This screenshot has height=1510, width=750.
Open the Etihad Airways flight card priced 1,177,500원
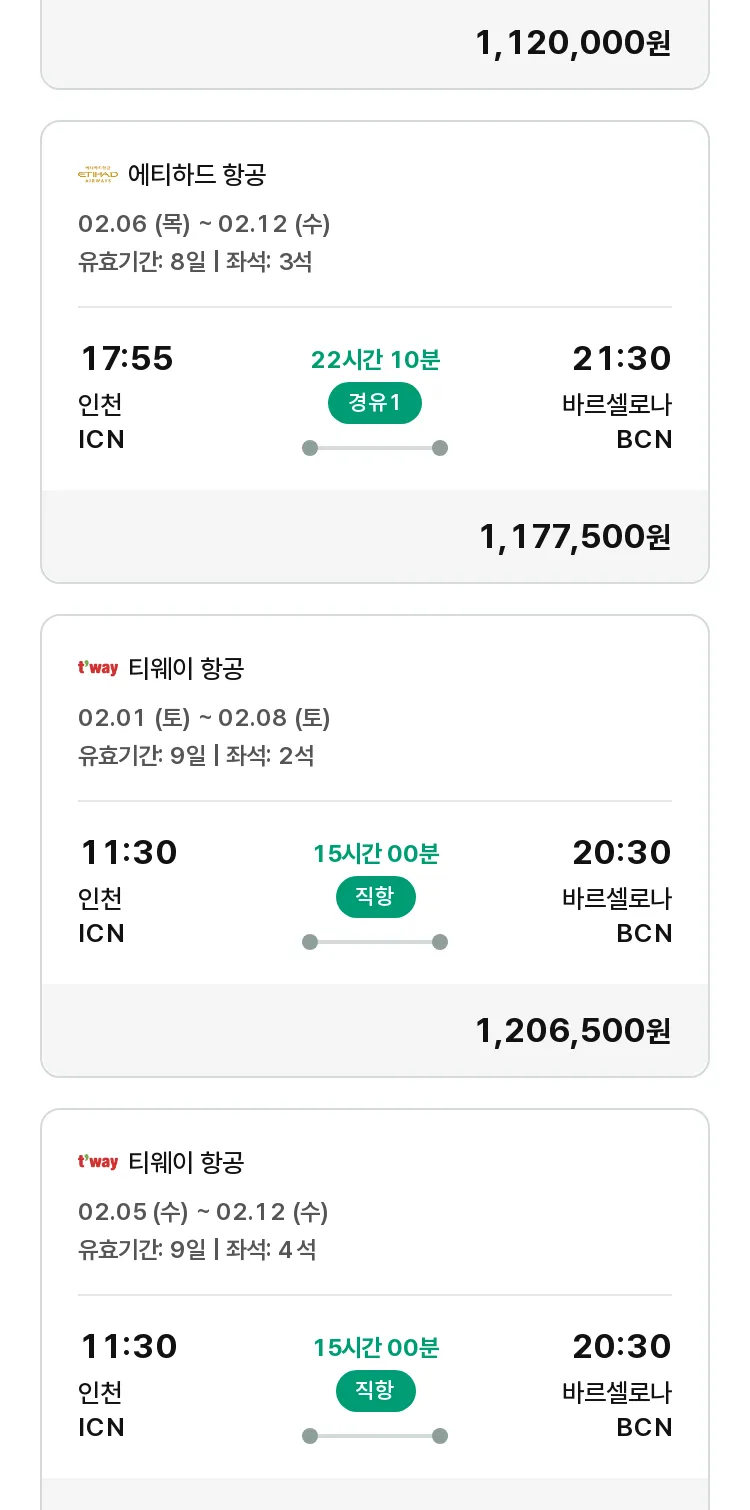(375, 352)
